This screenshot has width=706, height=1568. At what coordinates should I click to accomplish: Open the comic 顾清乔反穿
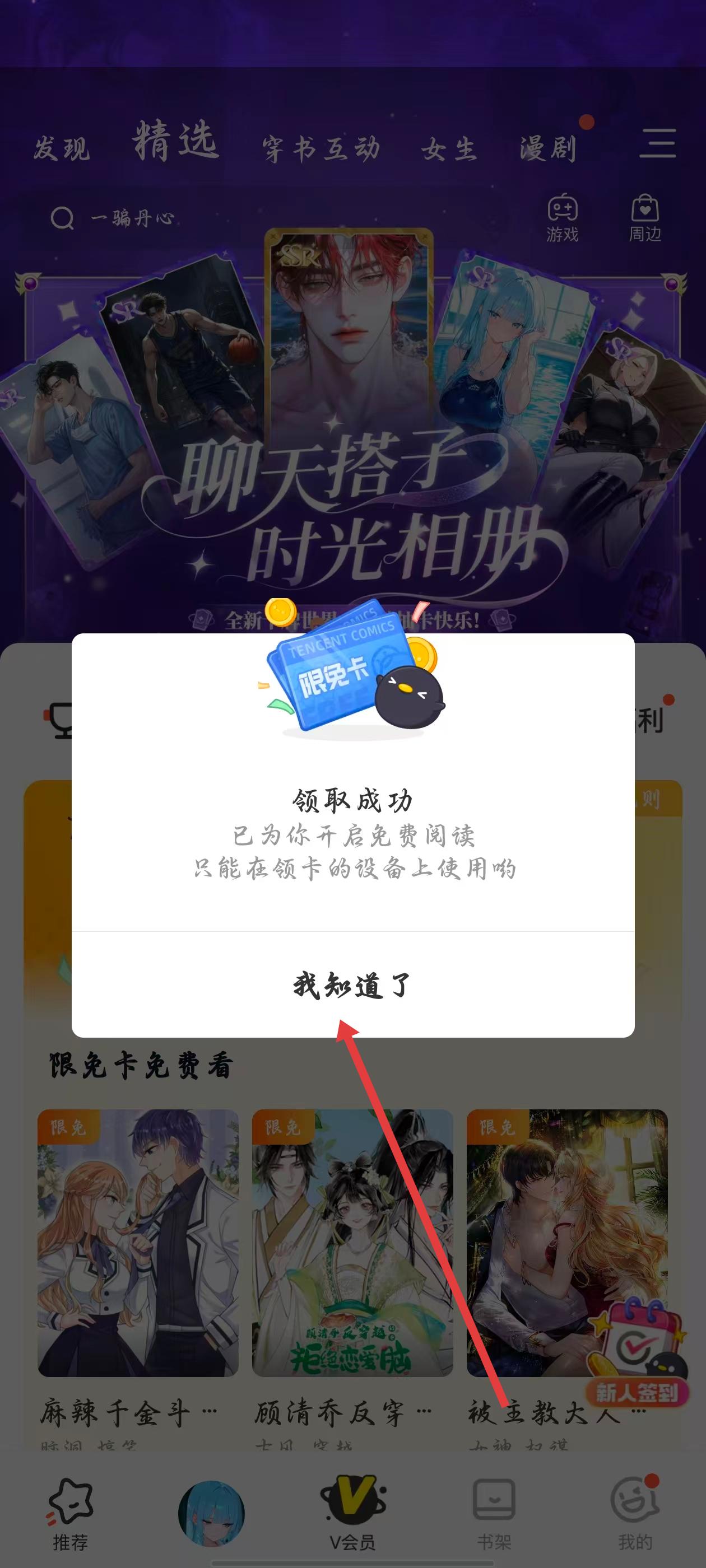click(352, 1242)
